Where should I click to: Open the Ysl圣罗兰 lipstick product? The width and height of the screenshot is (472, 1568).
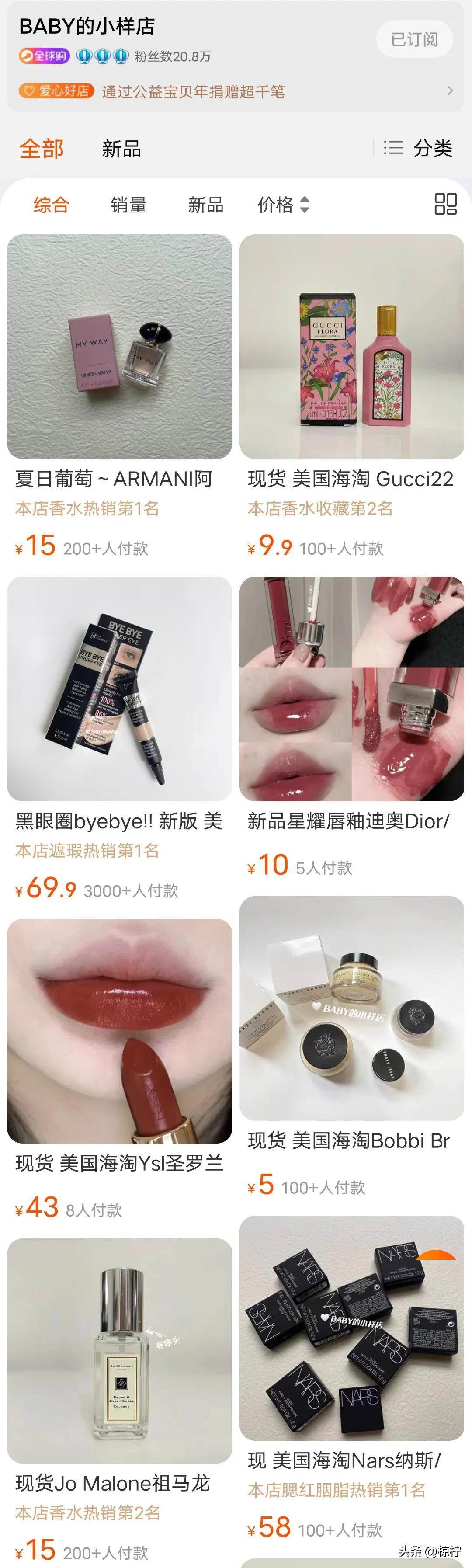pyautogui.click(x=119, y=1031)
